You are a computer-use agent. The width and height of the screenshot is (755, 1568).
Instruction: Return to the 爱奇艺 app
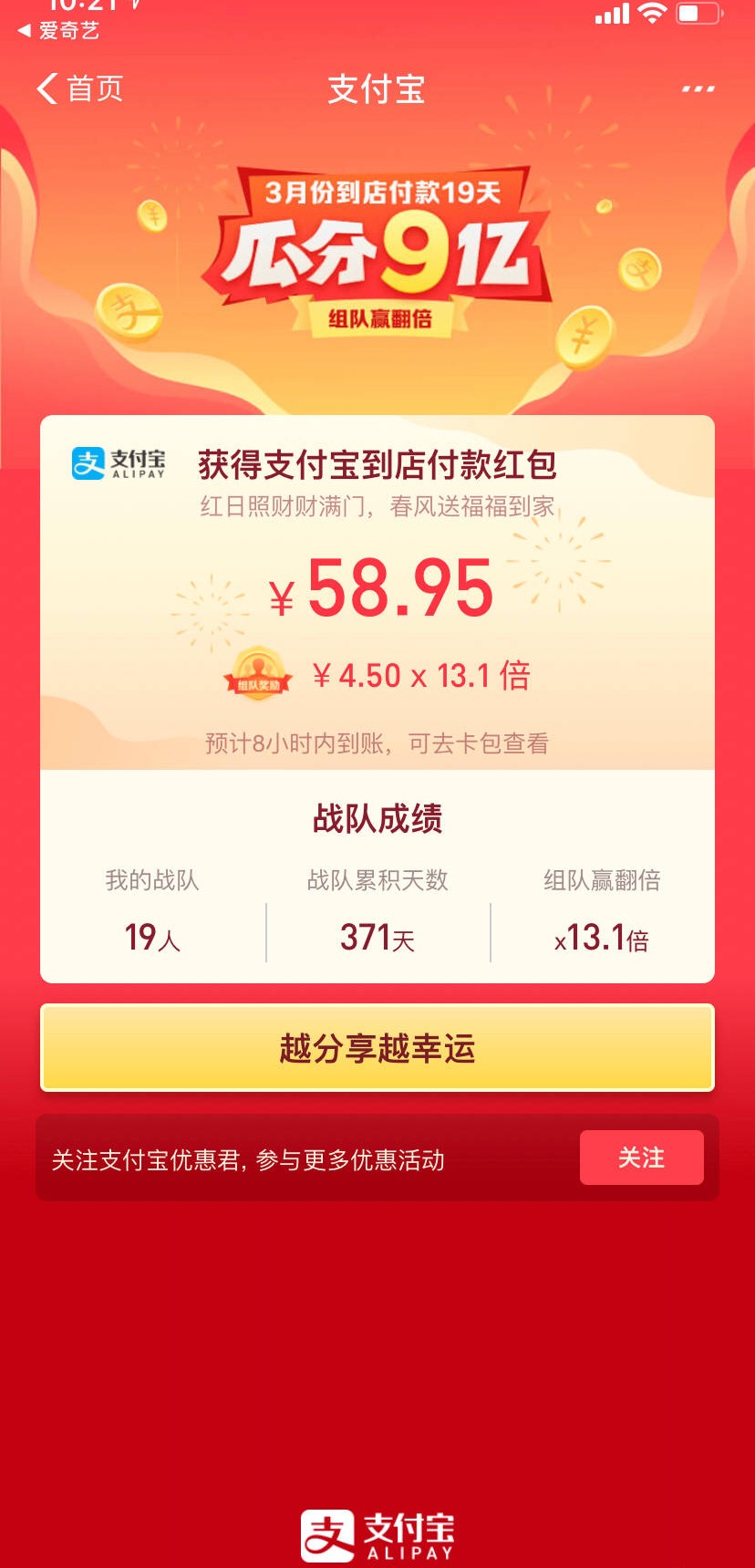(58, 30)
